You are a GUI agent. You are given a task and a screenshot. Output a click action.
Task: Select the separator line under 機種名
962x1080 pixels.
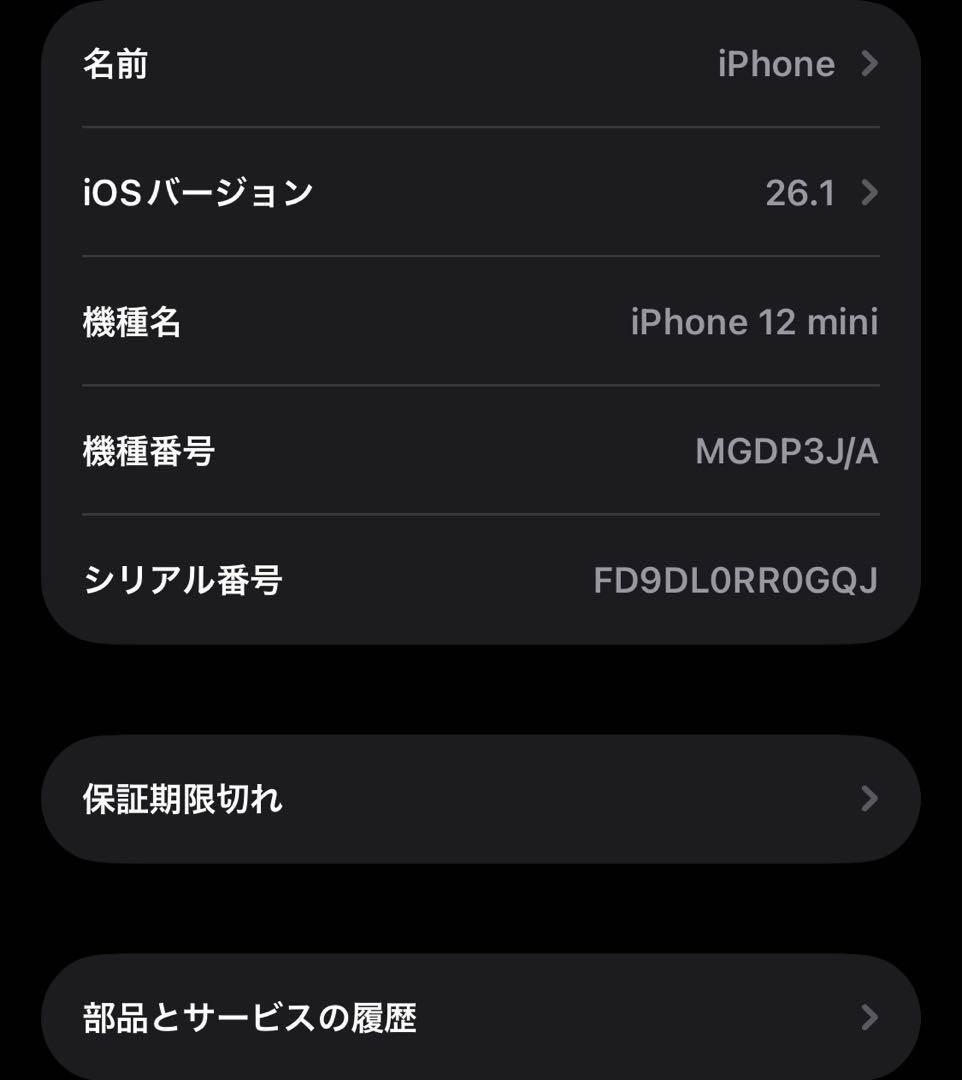pos(480,386)
